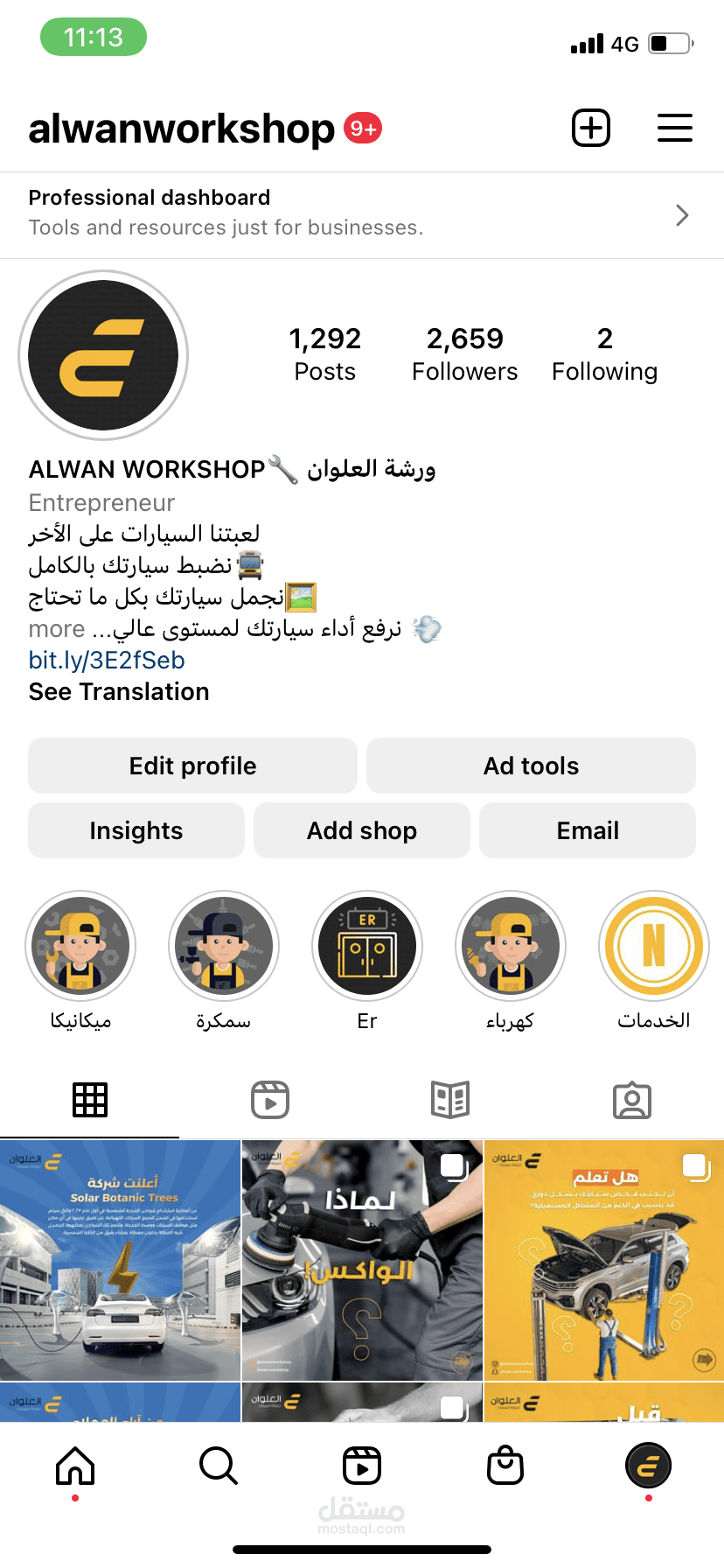View Insights
The width and height of the screenshot is (724, 1568).
tap(136, 830)
